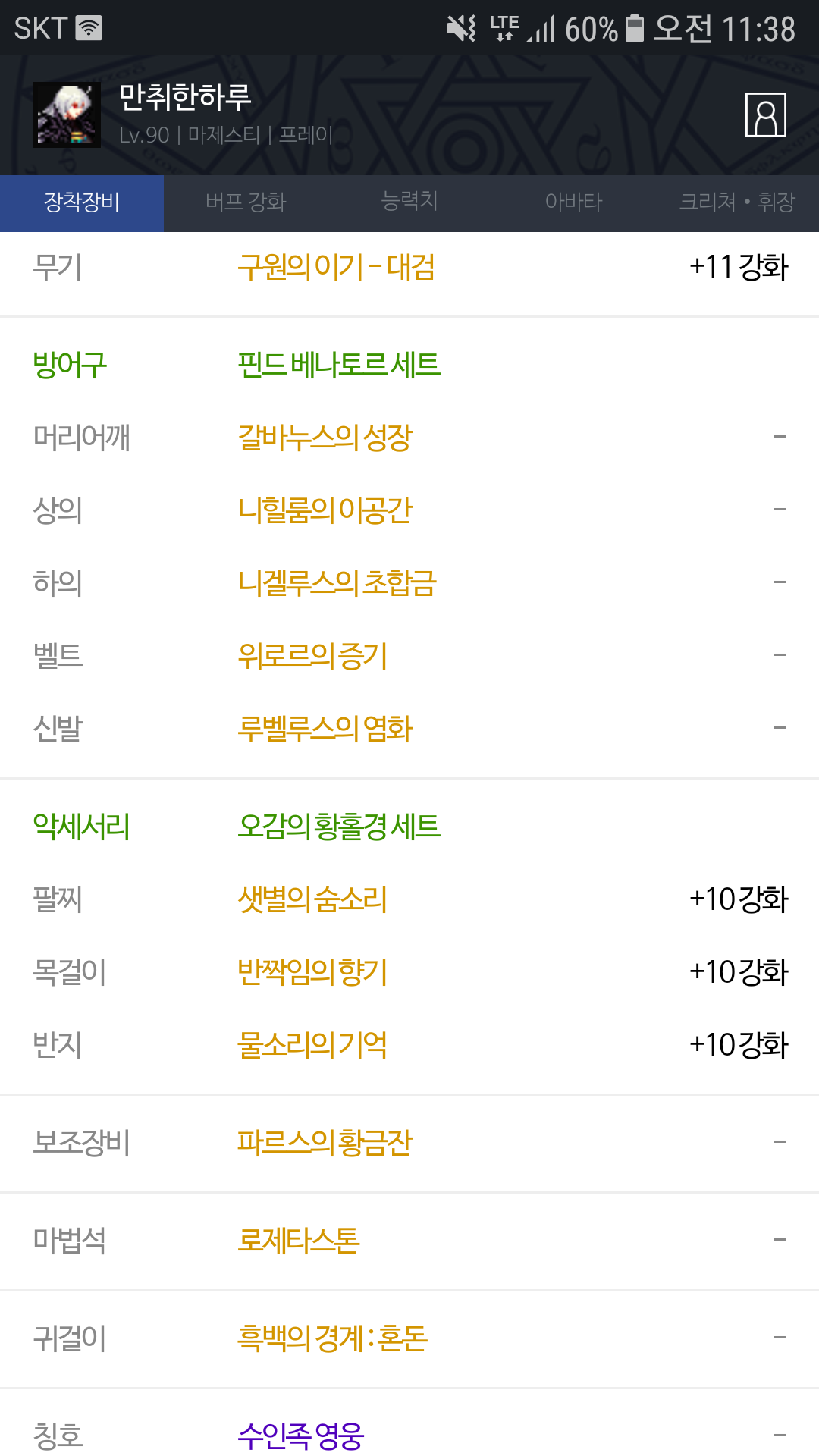View bottom item 니겔루스의 초합금
This screenshot has width=819, height=1456.
pyautogui.click(x=337, y=583)
